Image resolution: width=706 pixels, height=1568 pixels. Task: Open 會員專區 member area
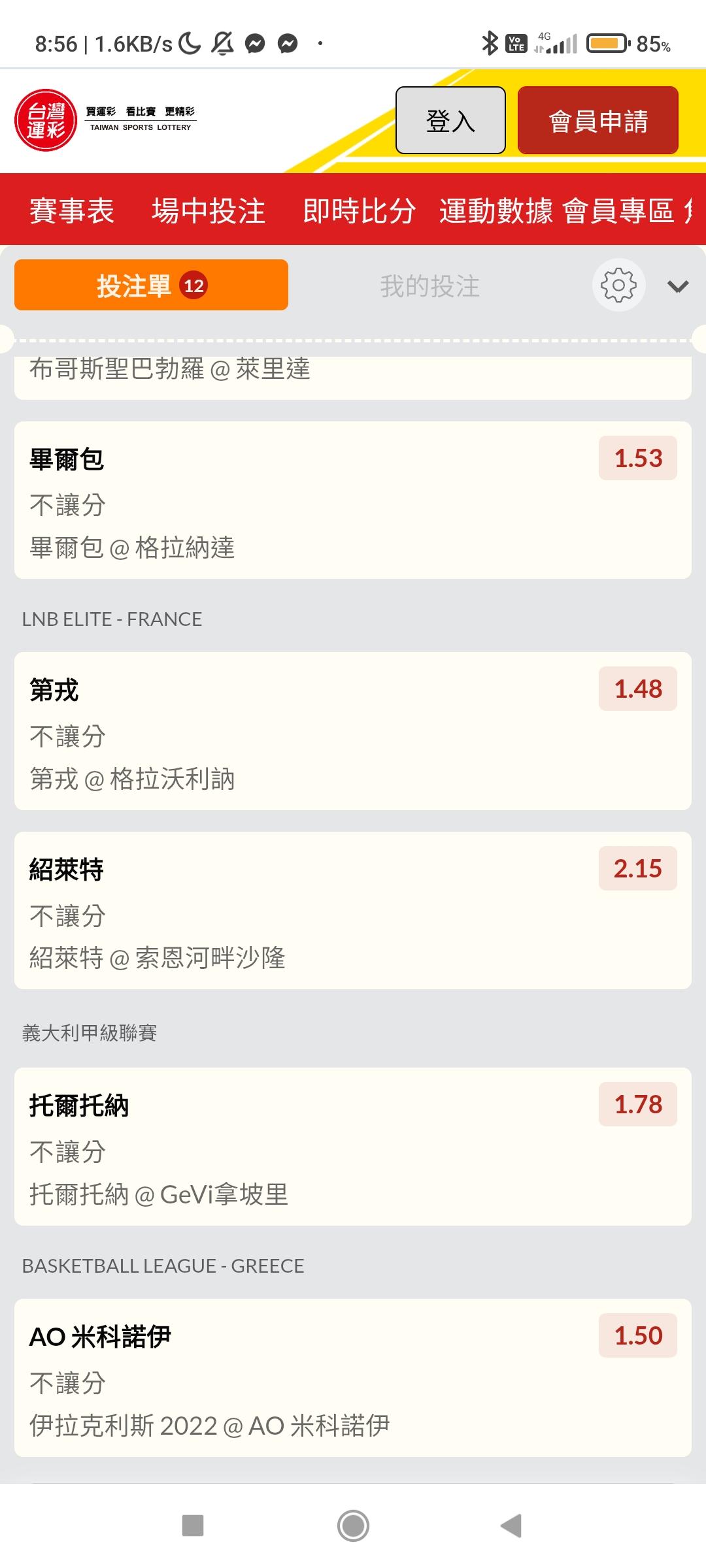618,211
